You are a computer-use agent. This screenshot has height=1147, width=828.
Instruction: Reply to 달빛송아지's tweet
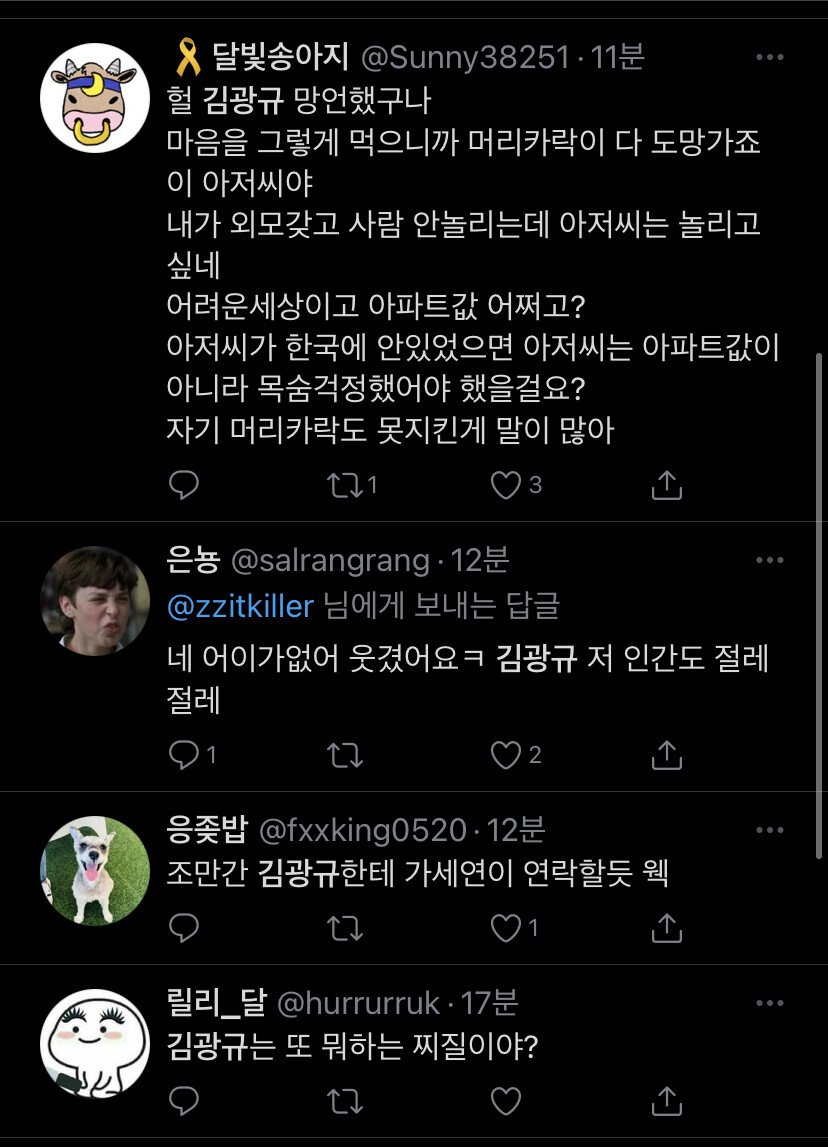pyautogui.click(x=184, y=486)
